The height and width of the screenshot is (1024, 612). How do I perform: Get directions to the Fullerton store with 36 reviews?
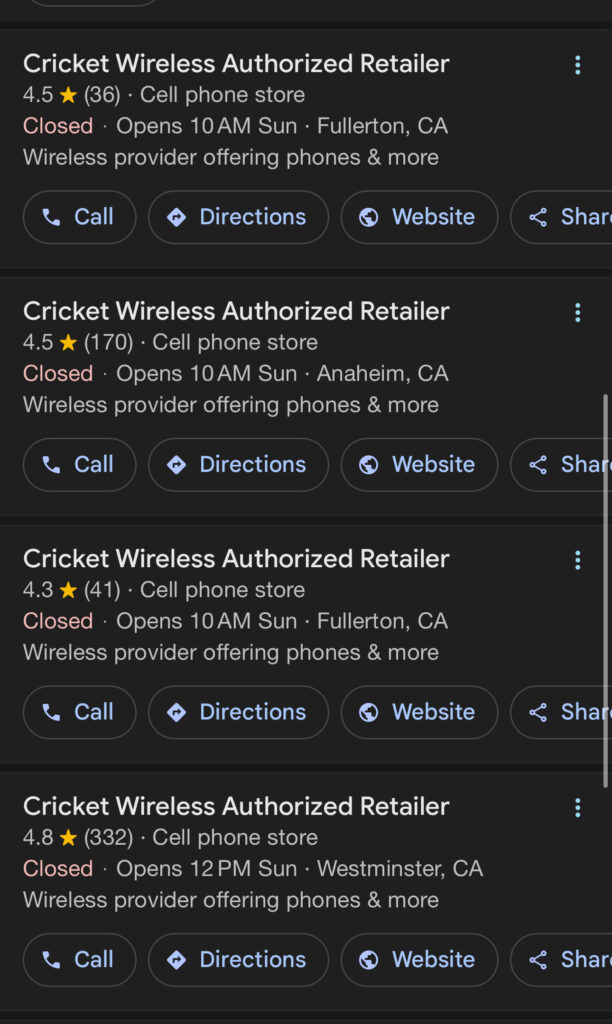pos(238,217)
